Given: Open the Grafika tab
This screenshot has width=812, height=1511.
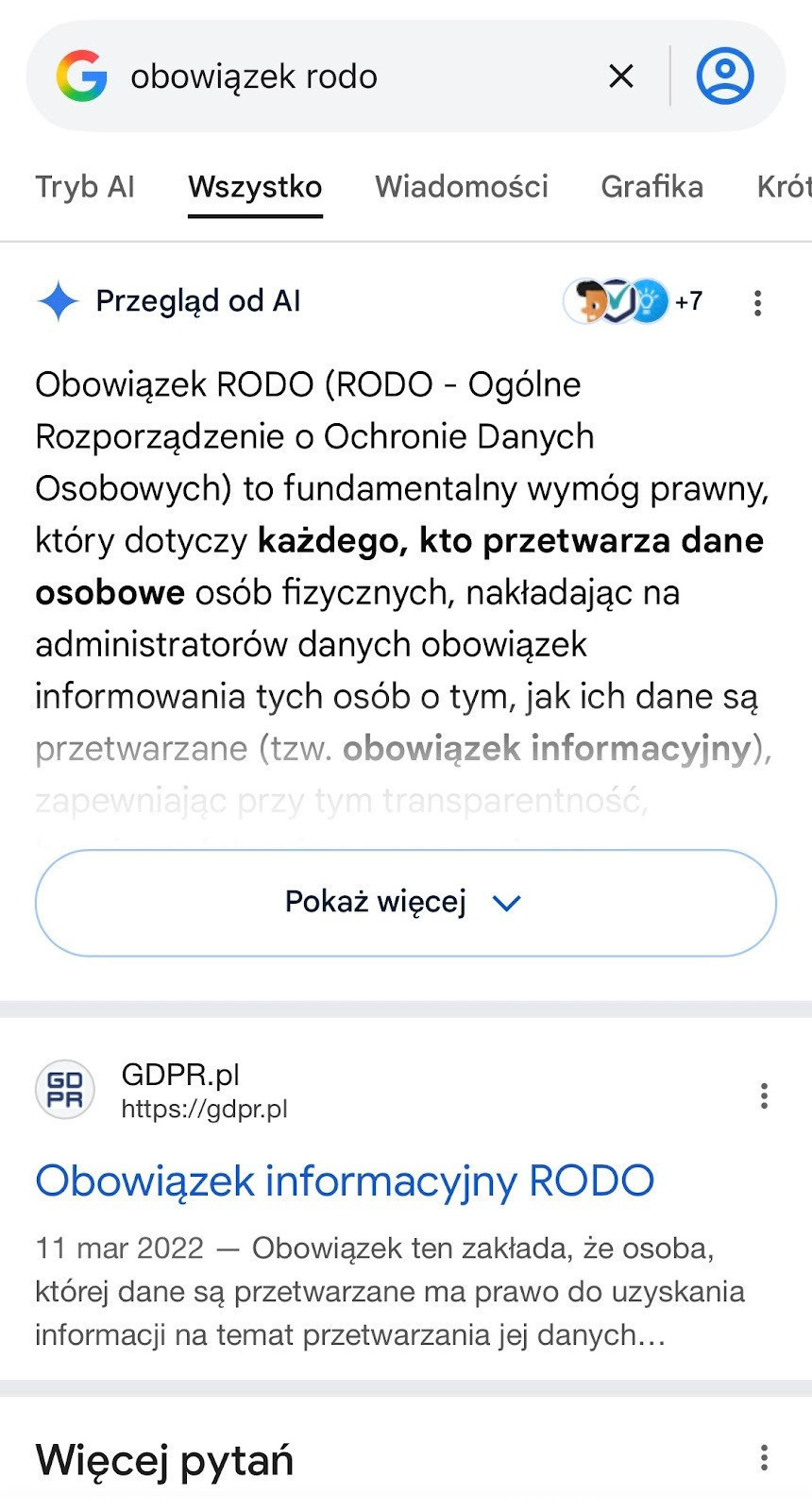Looking at the screenshot, I should click(651, 187).
